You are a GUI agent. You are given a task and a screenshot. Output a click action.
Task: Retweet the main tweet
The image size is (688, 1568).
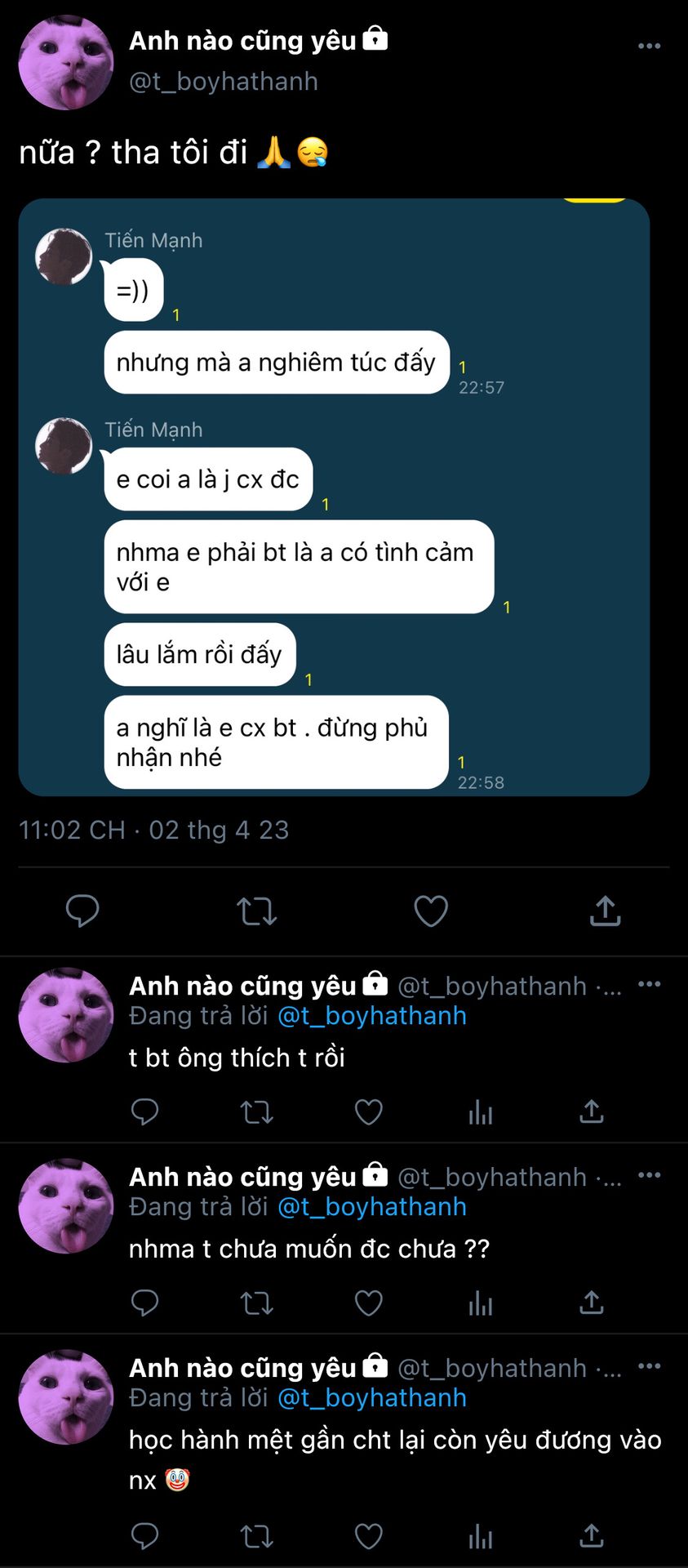pos(256,911)
